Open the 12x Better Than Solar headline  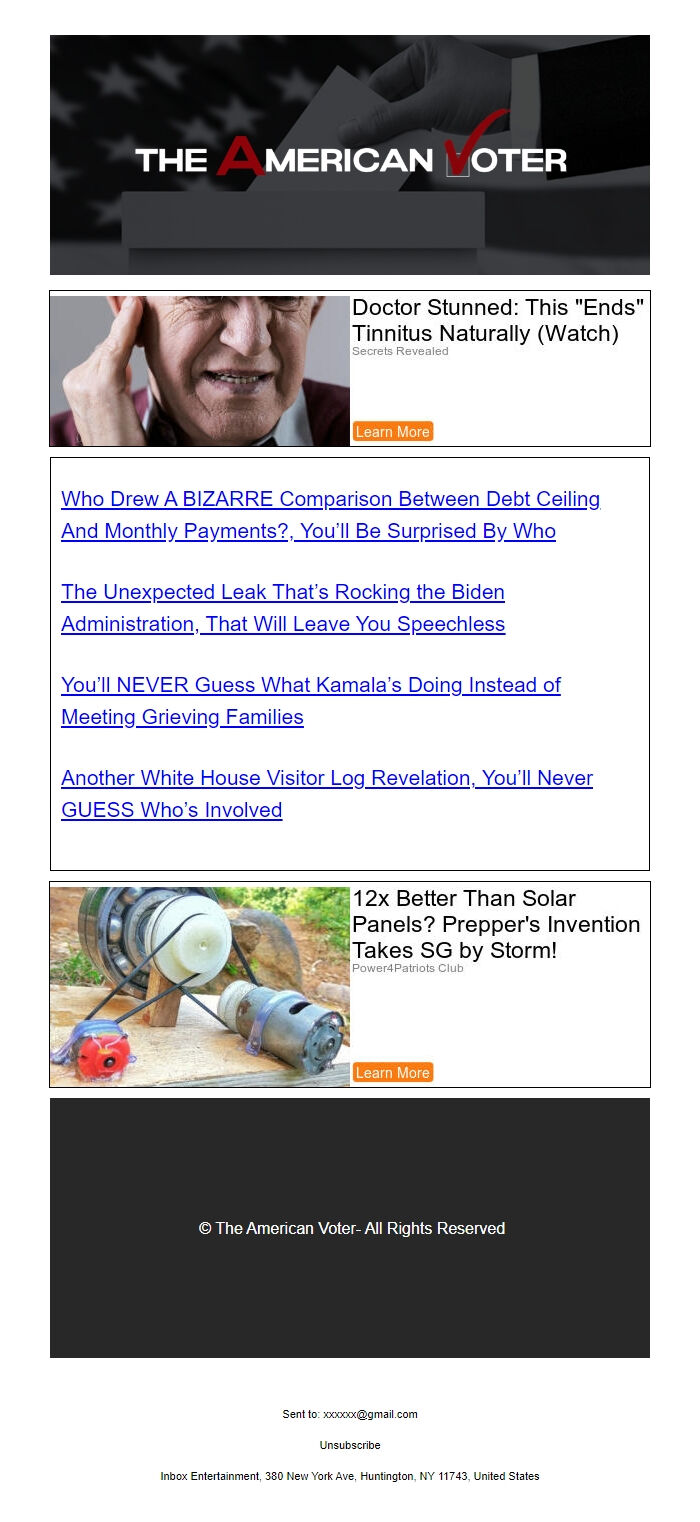click(495, 924)
